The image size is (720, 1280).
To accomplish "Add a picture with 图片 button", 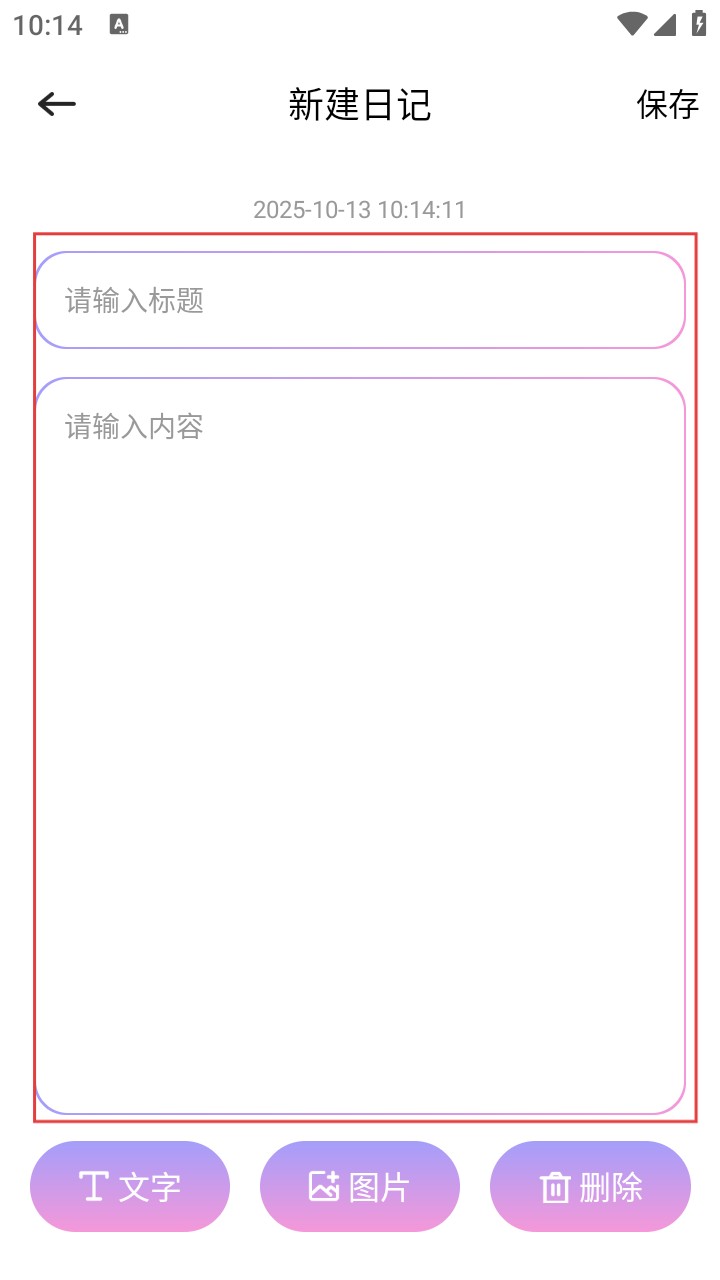I will click(x=360, y=1187).
